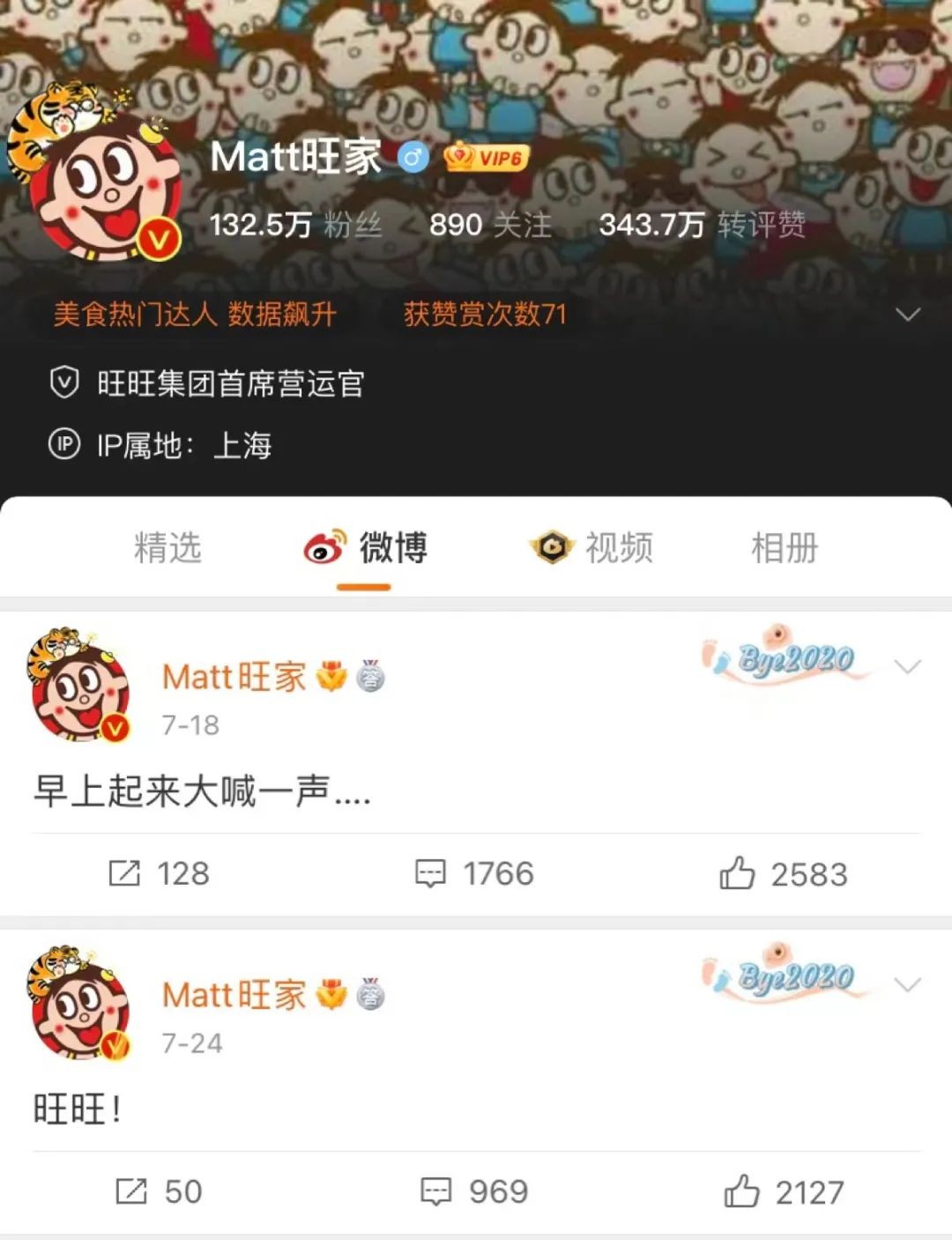Expand the options chevron on 7-18 post
The image size is (952, 1240).
pyautogui.click(x=907, y=667)
